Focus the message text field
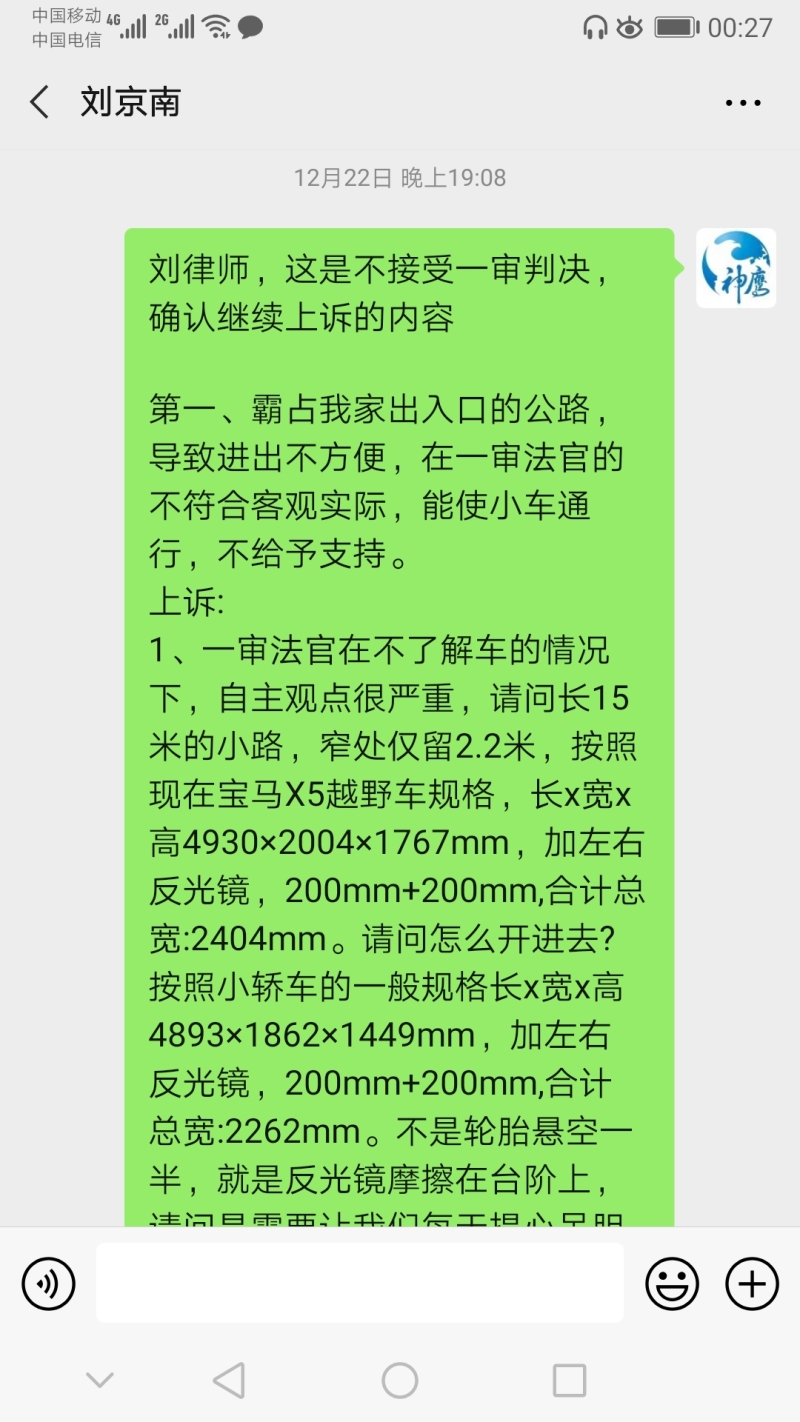This screenshot has height=1422, width=800. [x=360, y=1283]
